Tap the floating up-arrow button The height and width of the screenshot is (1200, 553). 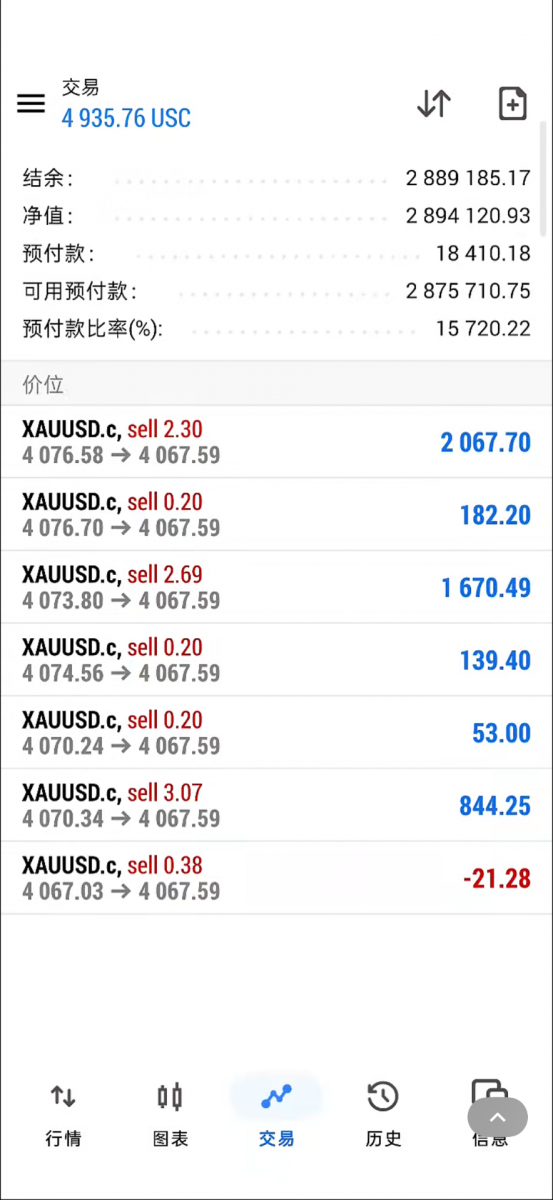(x=497, y=1117)
